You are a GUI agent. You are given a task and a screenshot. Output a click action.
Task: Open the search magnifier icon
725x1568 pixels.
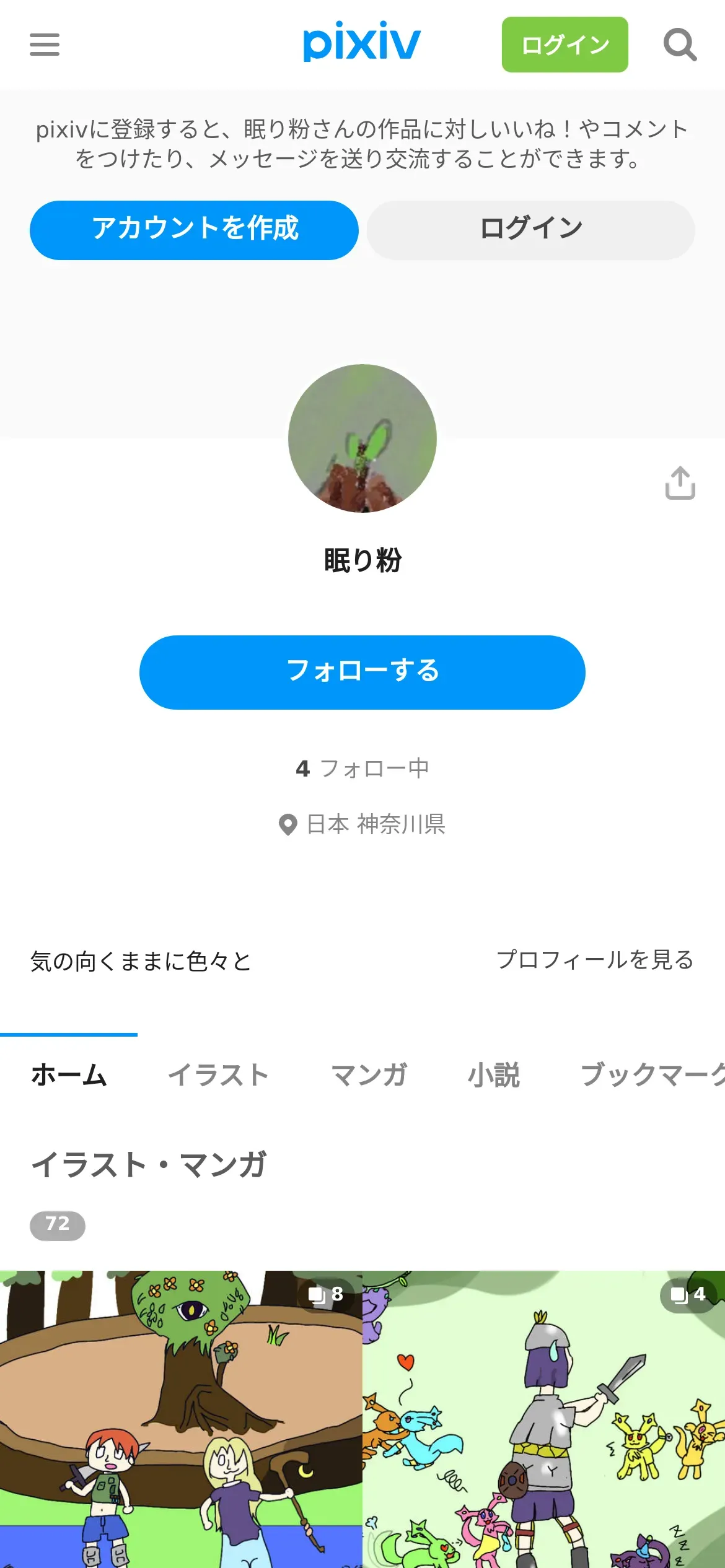point(680,45)
